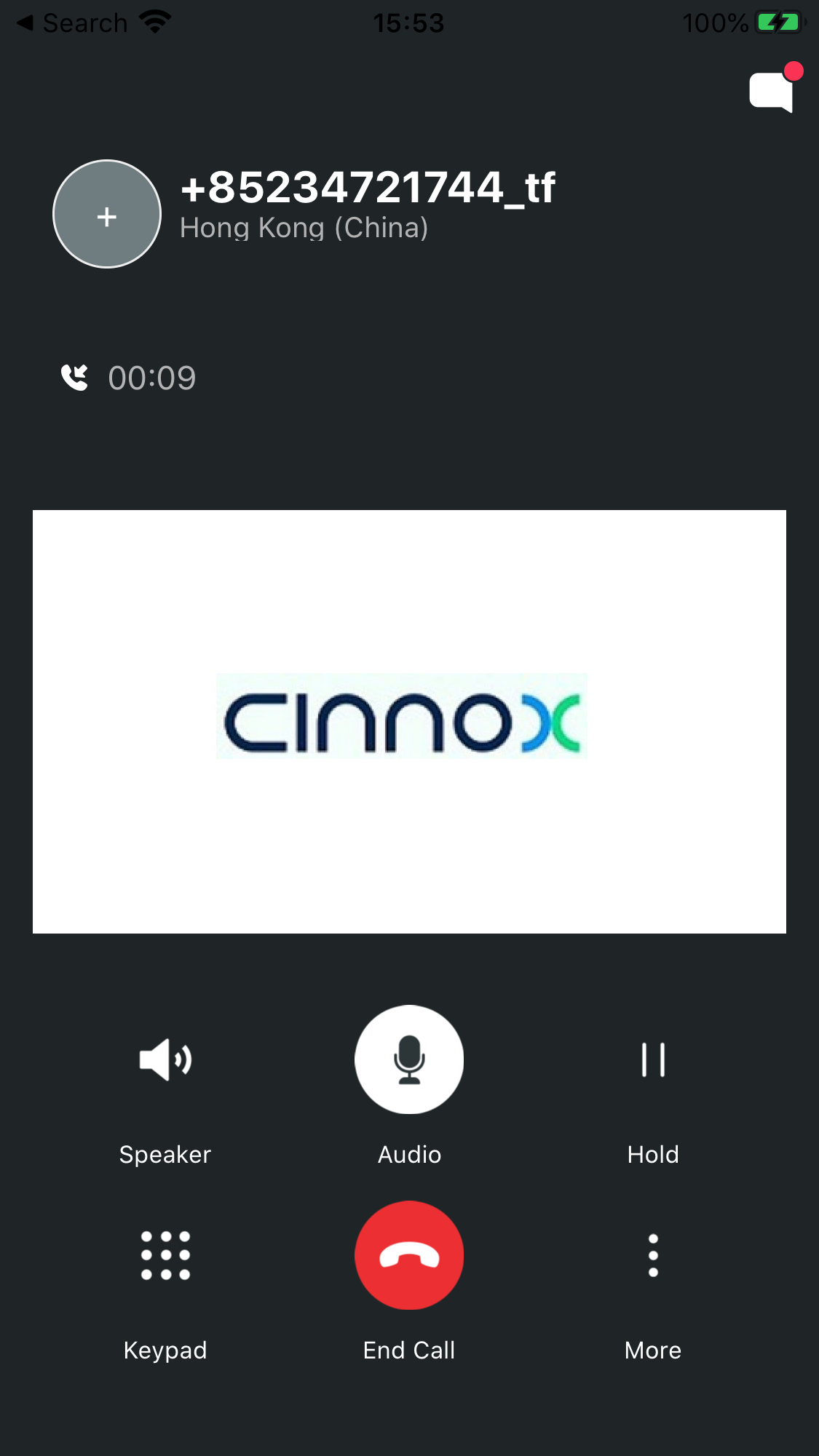End the call
This screenshot has width=819, height=1456.
[409, 1256]
